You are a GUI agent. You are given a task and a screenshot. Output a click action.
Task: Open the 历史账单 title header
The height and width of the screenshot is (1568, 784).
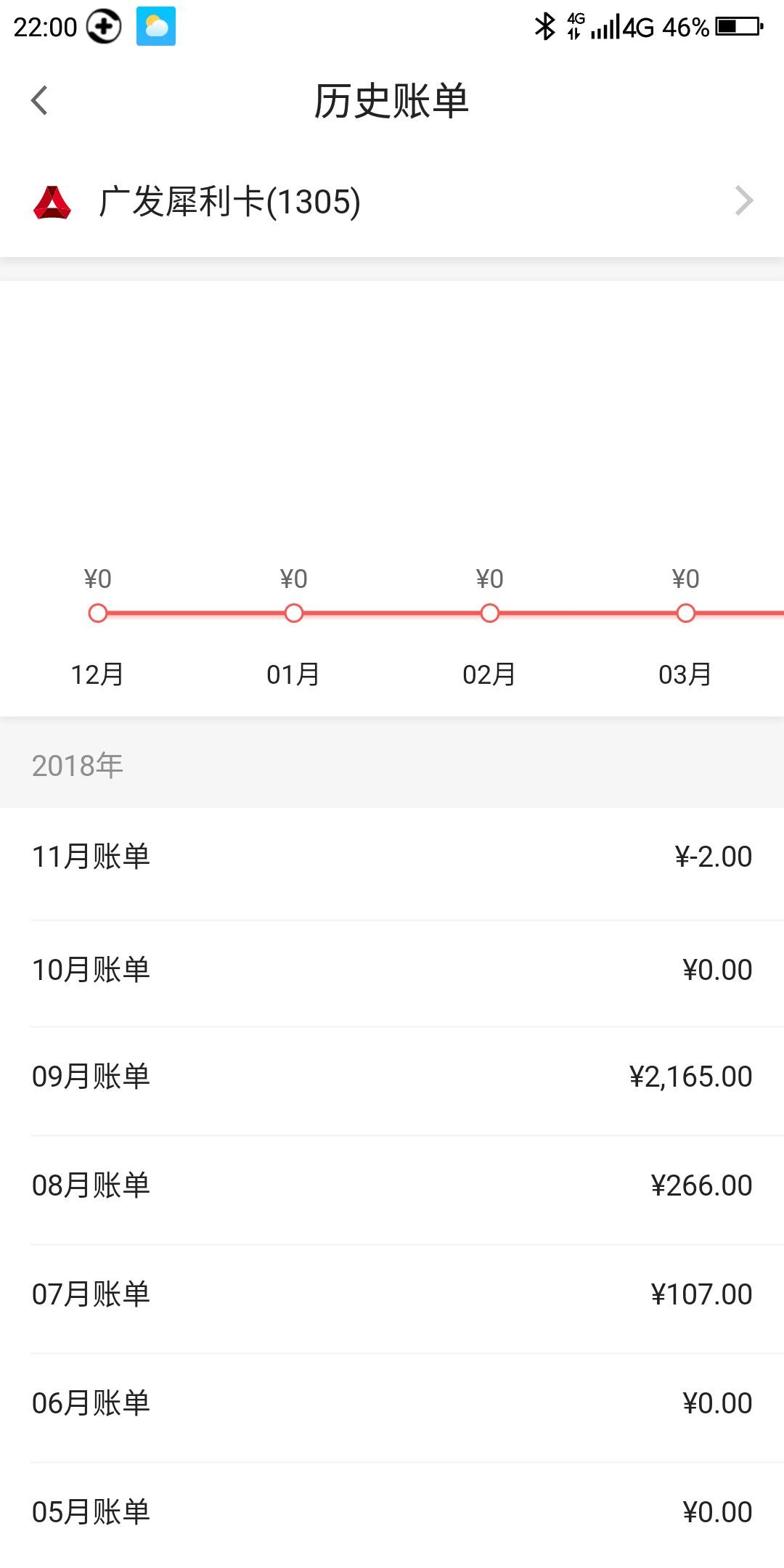tap(392, 102)
